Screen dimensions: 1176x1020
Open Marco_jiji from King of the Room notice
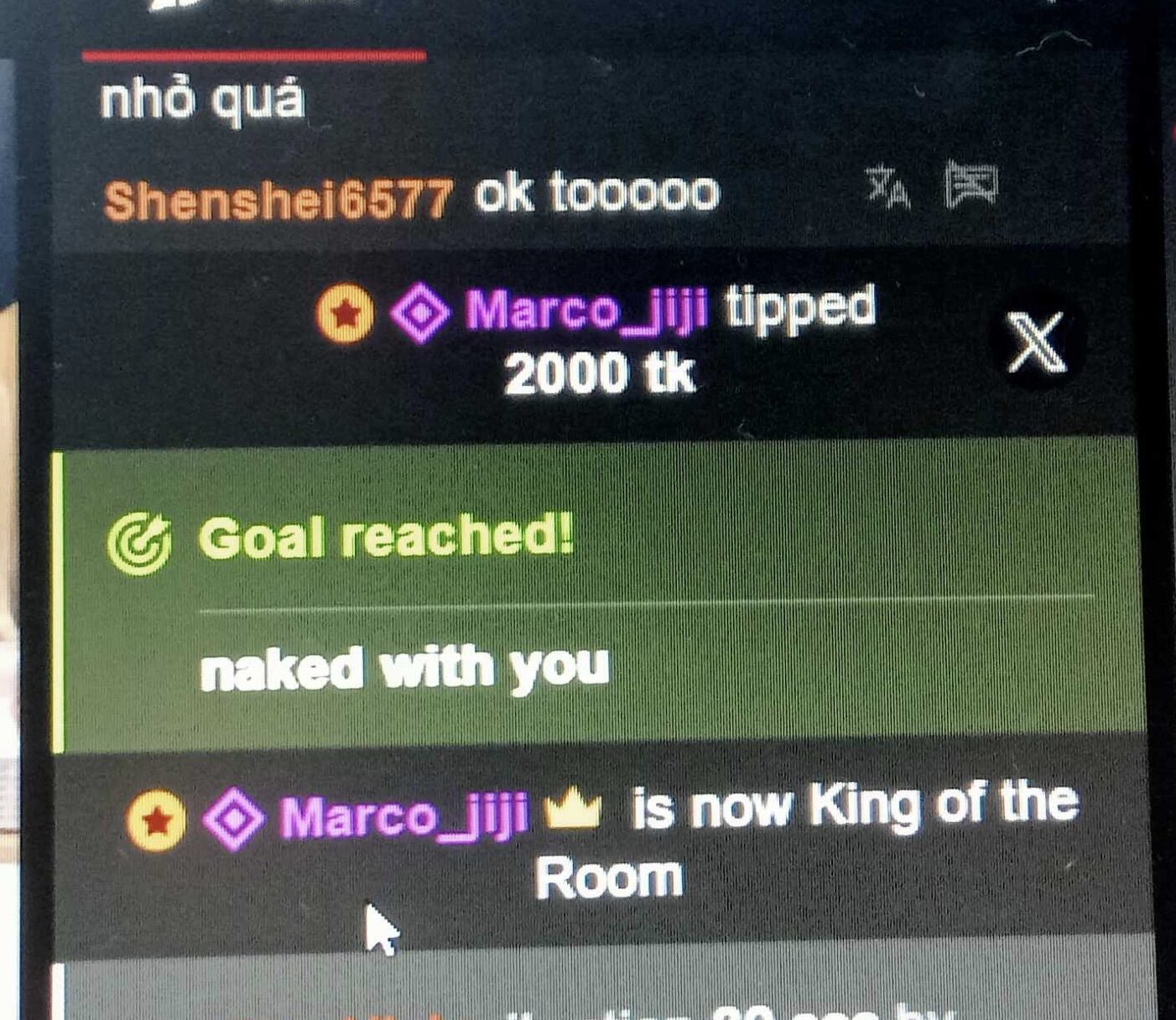pos(403,814)
